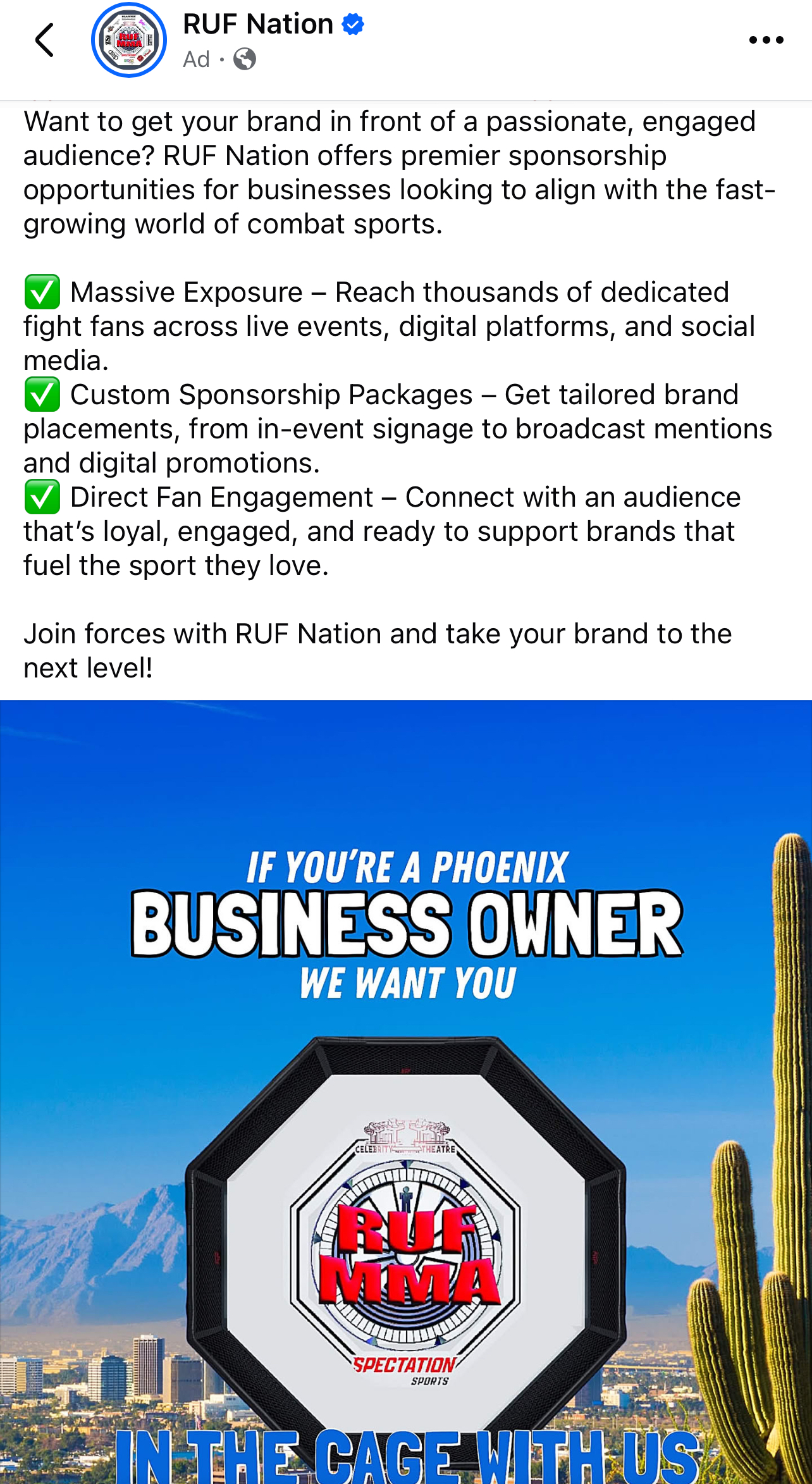Go back using the back arrow
Viewport: 812px width, 1484px height.
pyautogui.click(x=44, y=40)
